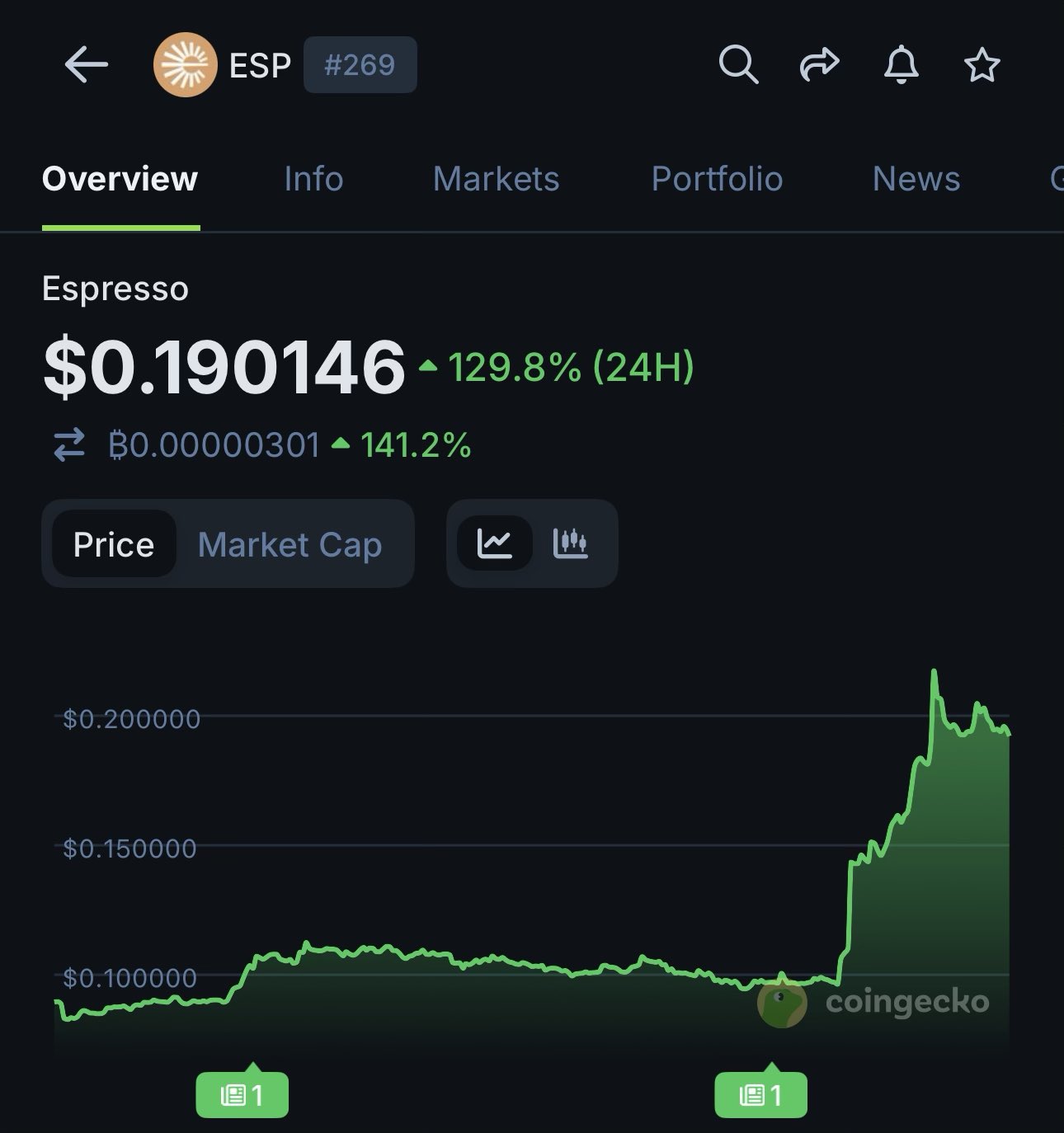
Task: Switch to the Info tab
Action: [313, 179]
